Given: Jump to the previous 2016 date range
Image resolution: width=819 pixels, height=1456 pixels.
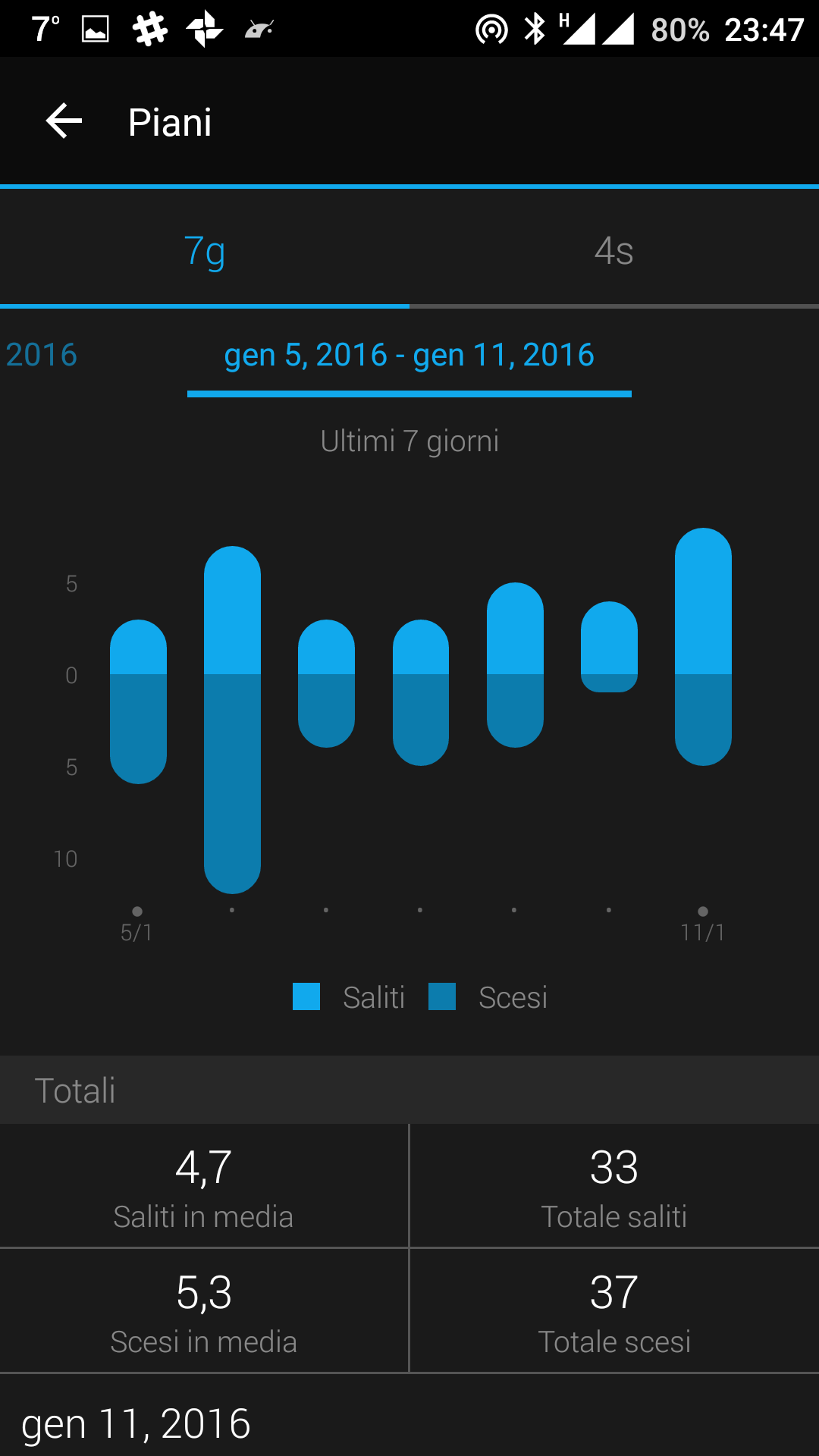Looking at the screenshot, I should point(41,355).
